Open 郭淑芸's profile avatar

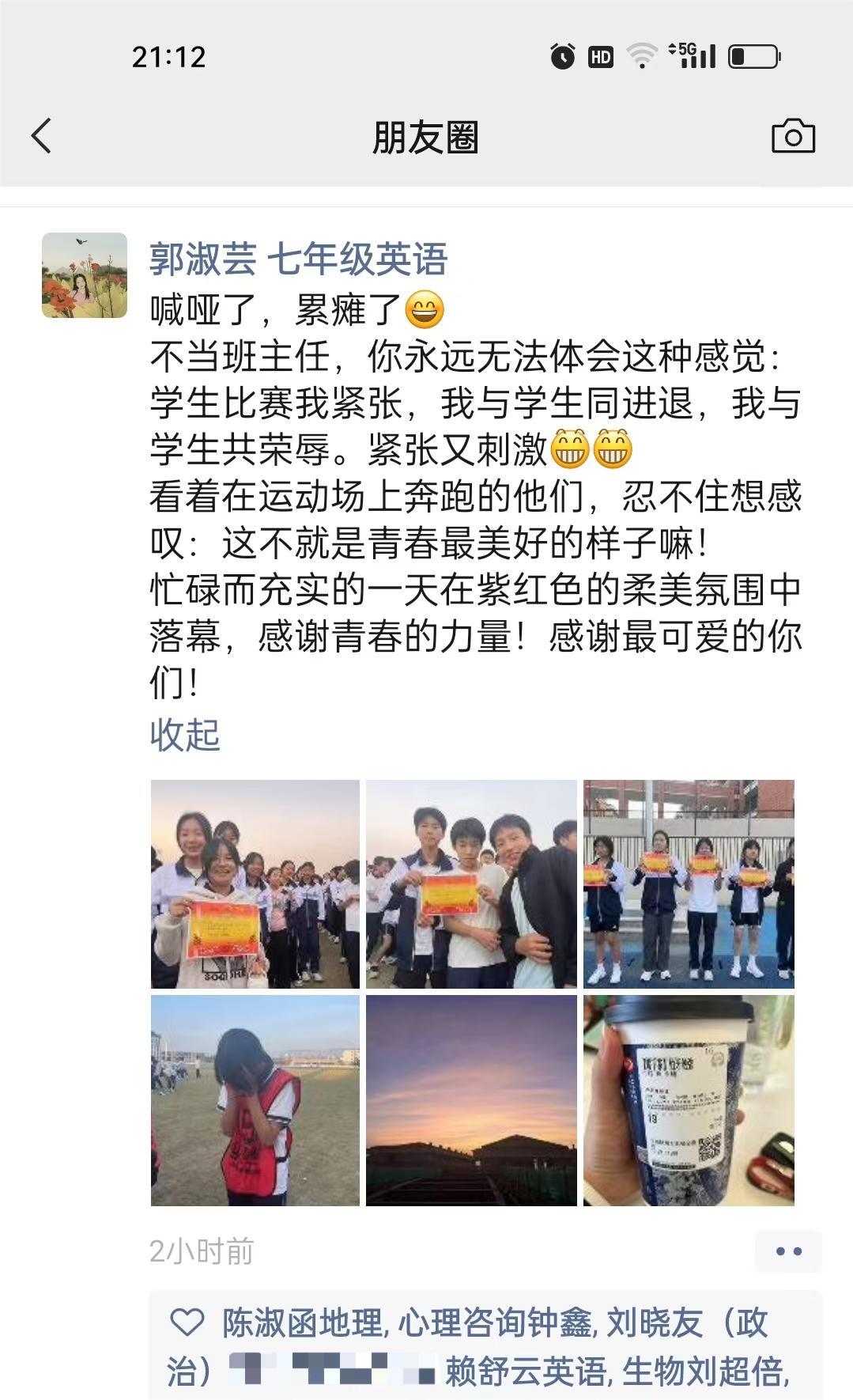coord(85,275)
